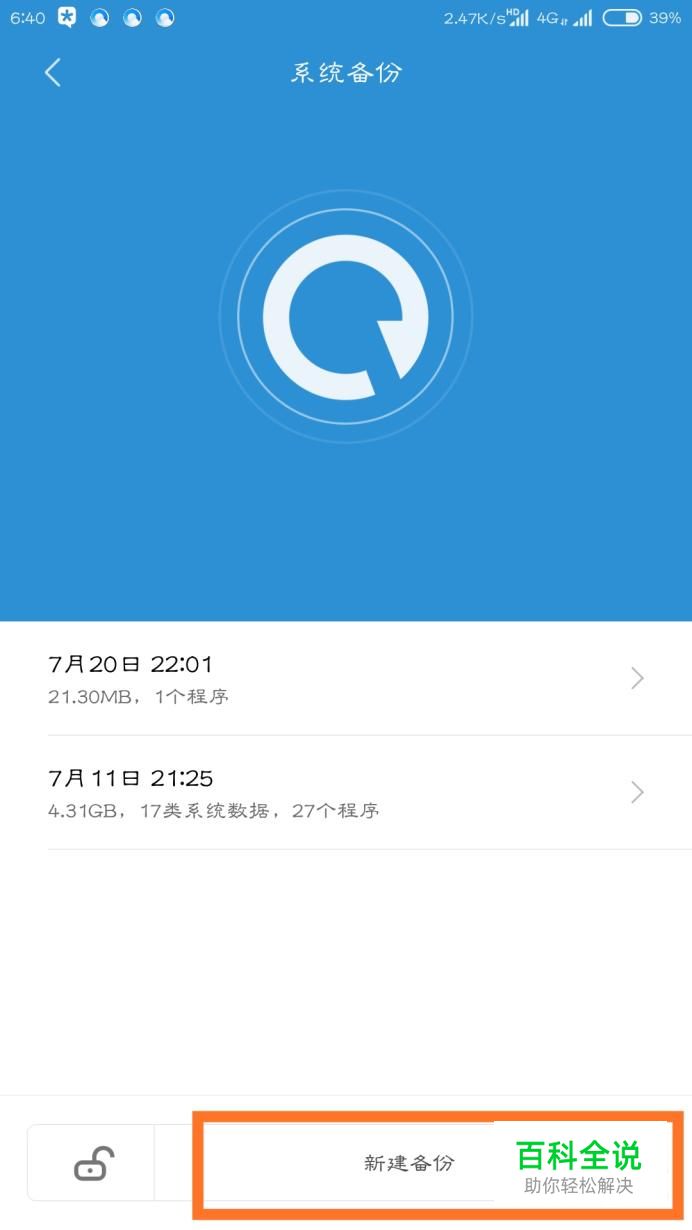Go back from the 系统备份 screen

tap(53, 72)
